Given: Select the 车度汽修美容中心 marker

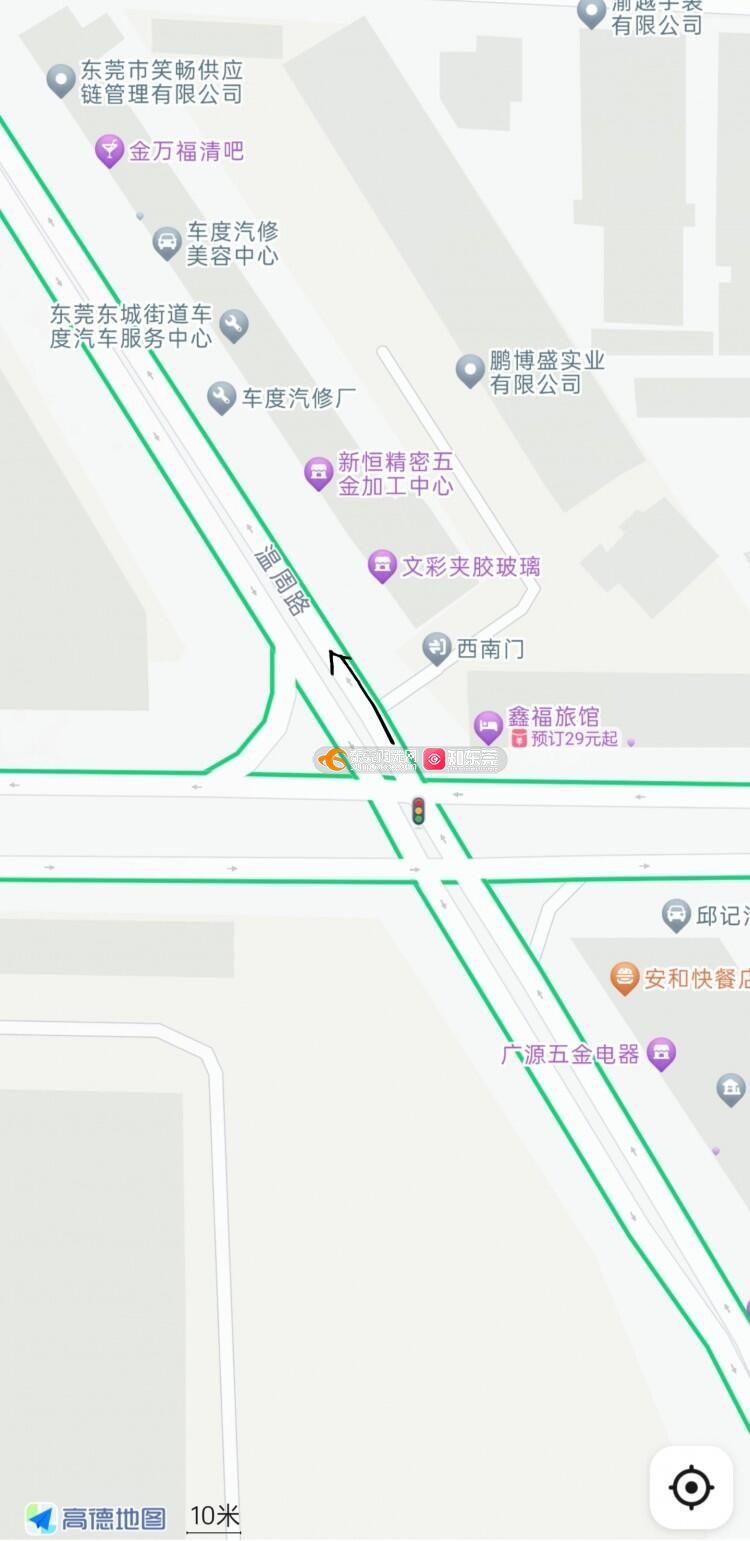Looking at the screenshot, I should 167,243.
